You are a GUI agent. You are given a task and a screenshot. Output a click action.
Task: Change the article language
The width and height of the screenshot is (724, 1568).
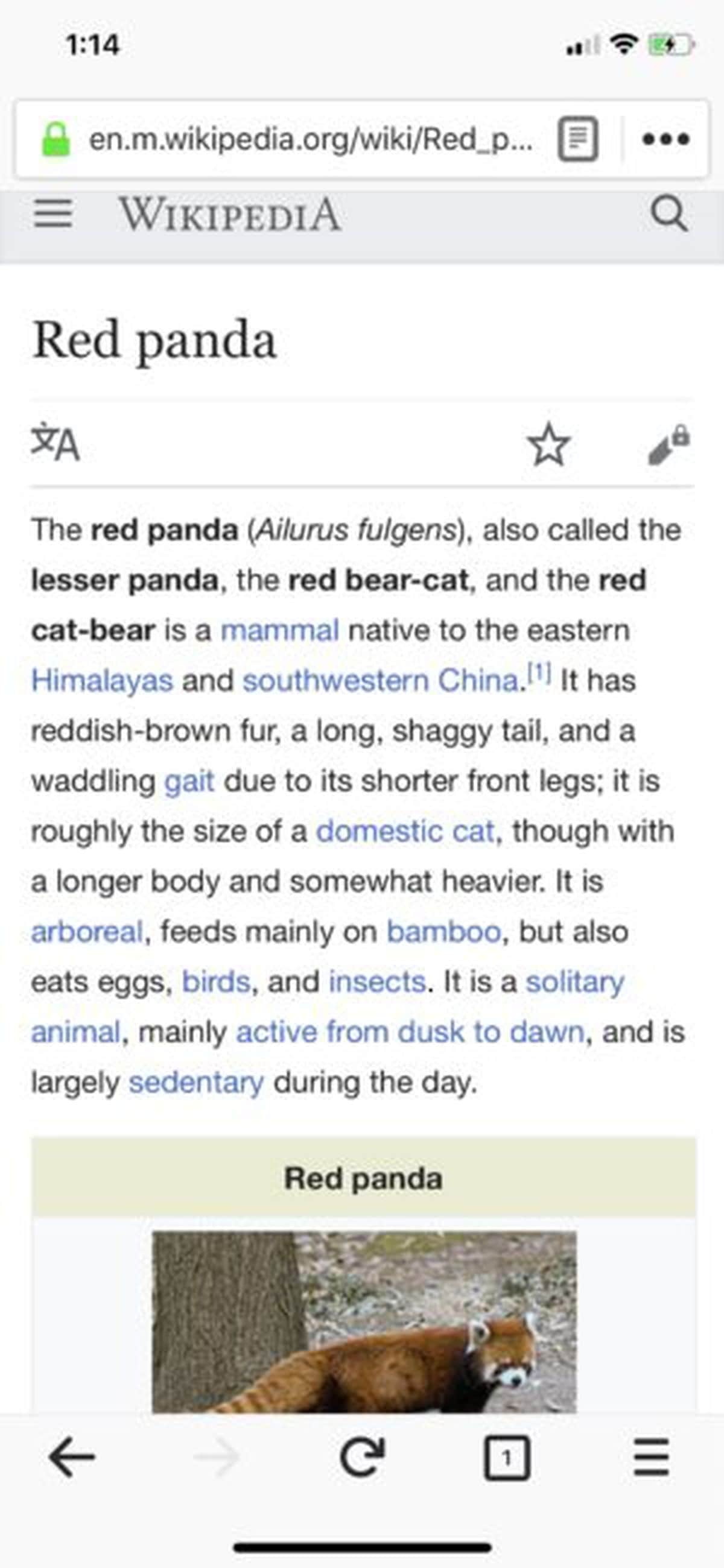tap(56, 443)
